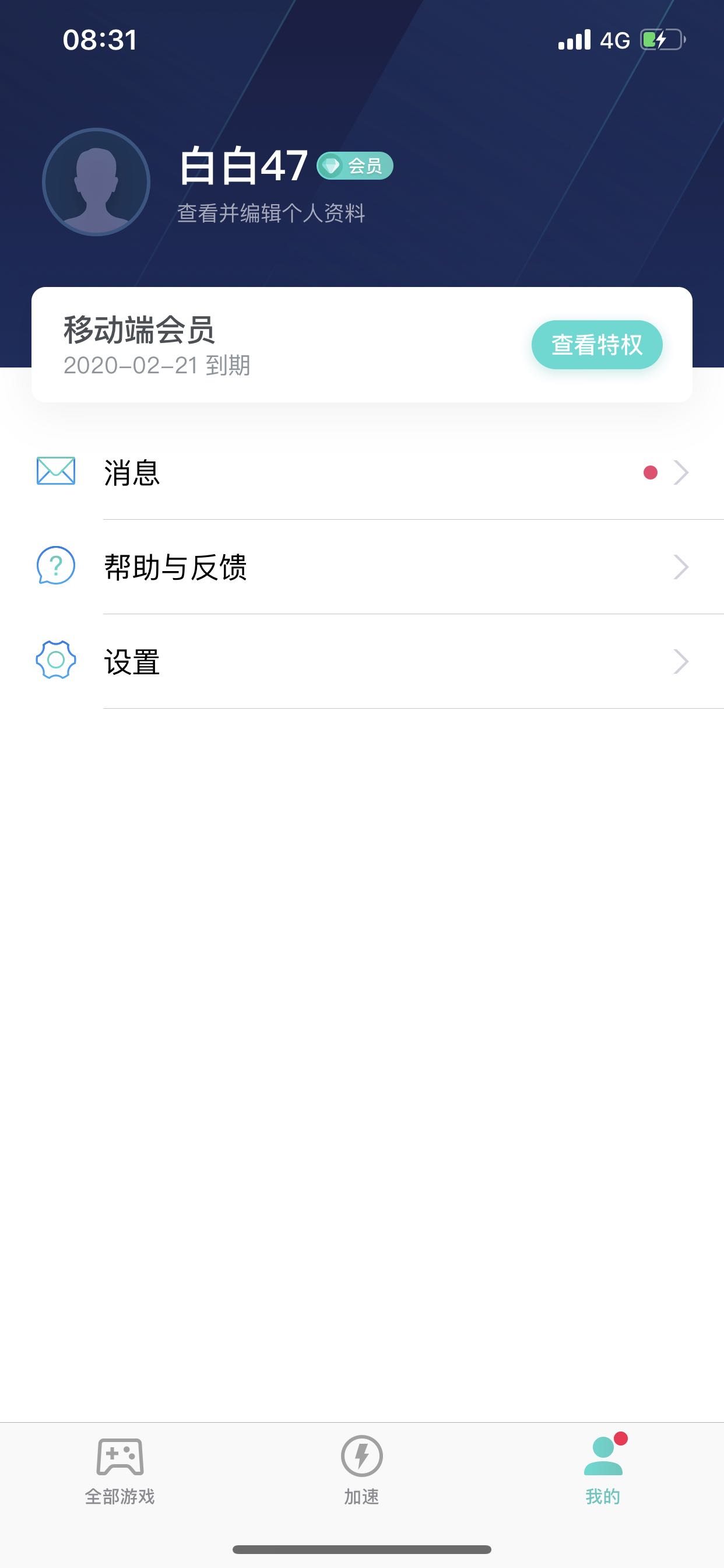Open the 消息 messages row
The height and width of the screenshot is (1568, 724).
pos(362,473)
